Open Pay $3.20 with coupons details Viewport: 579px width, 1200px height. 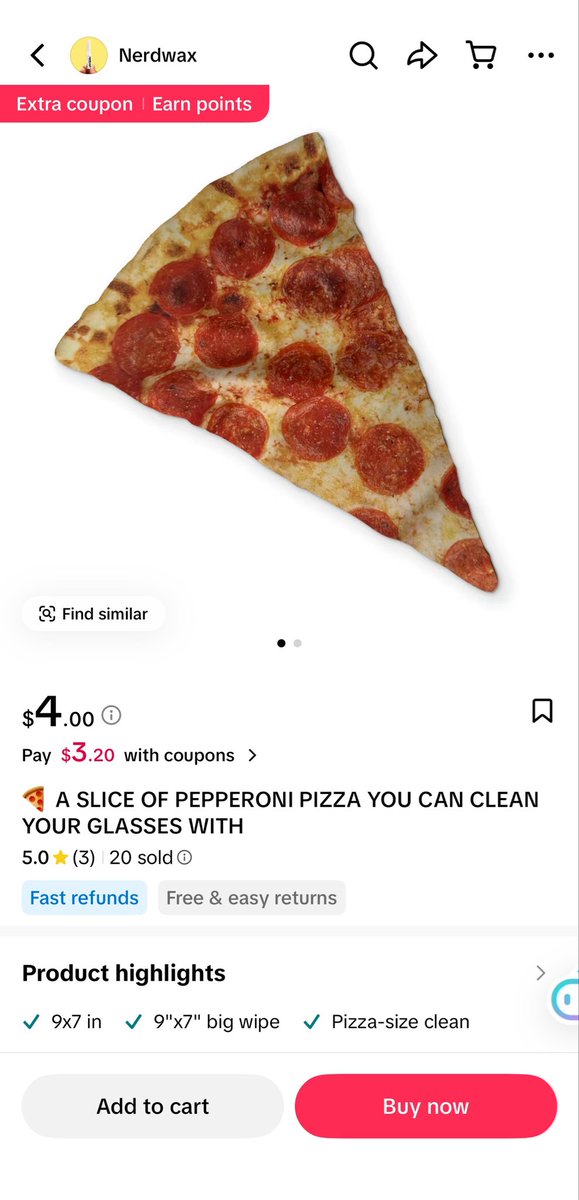pos(139,755)
